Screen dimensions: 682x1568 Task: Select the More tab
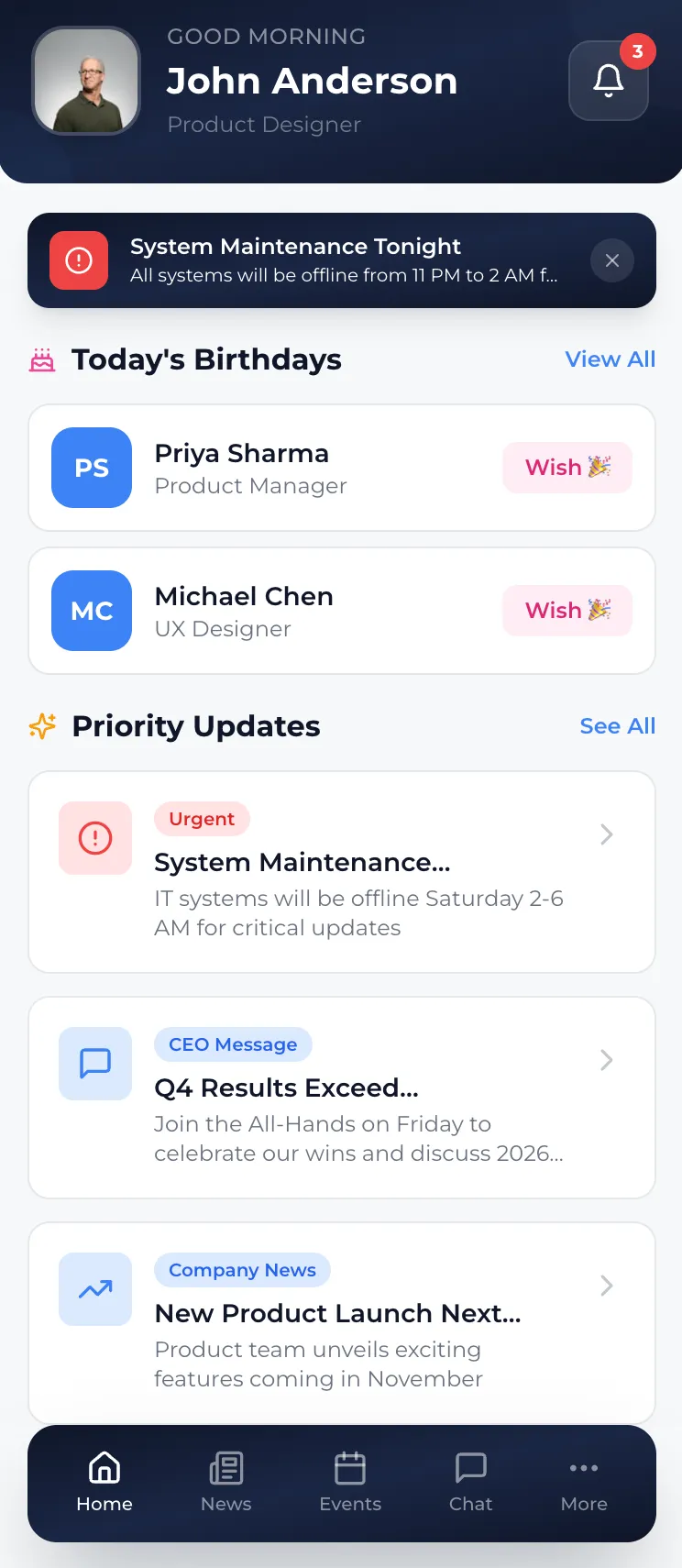584,1482
